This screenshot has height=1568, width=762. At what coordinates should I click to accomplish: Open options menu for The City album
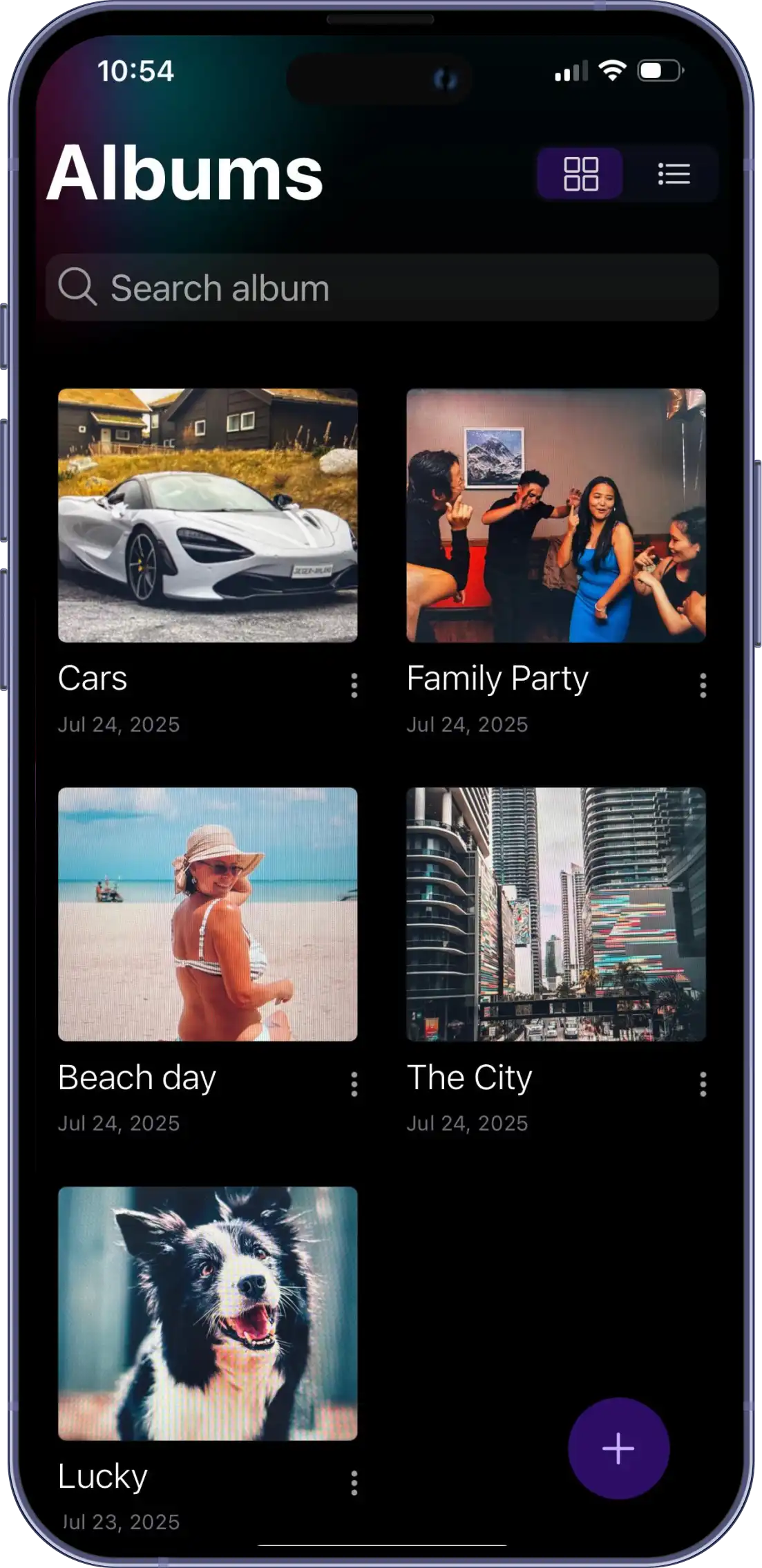point(703,1084)
